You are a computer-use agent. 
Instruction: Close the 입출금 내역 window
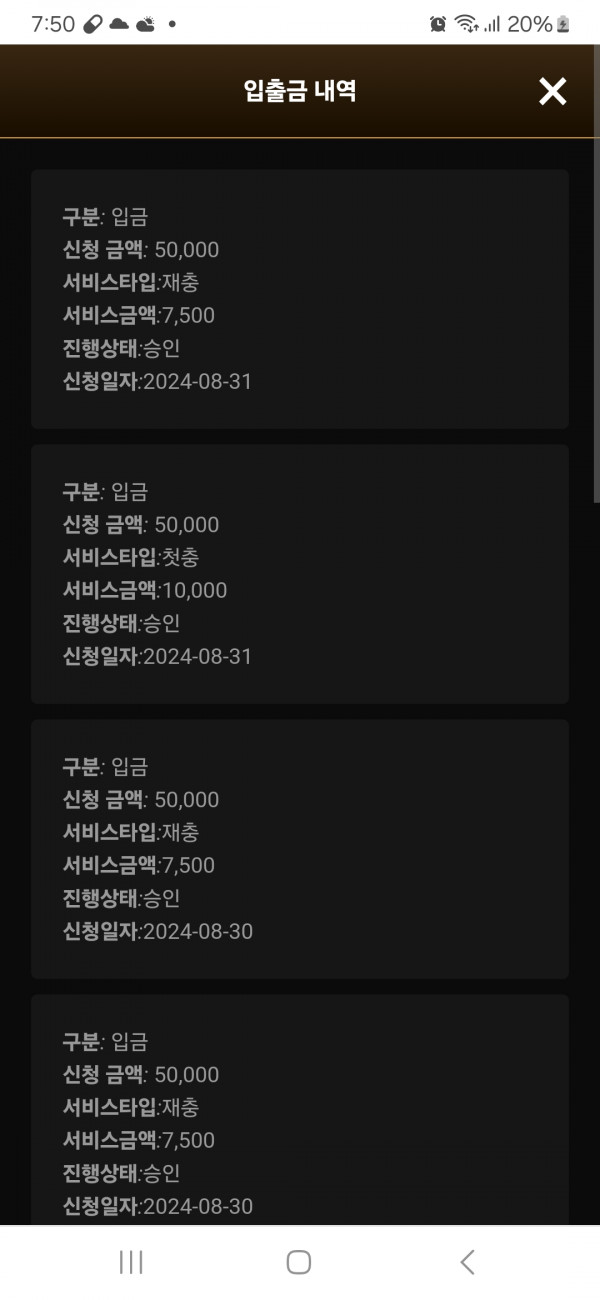tap(552, 92)
